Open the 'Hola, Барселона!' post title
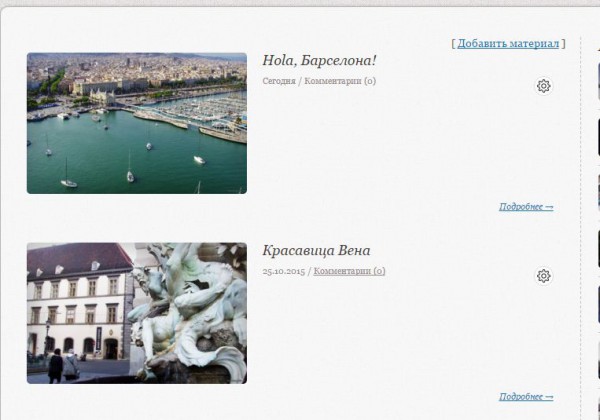The height and width of the screenshot is (420, 600). tap(319, 60)
